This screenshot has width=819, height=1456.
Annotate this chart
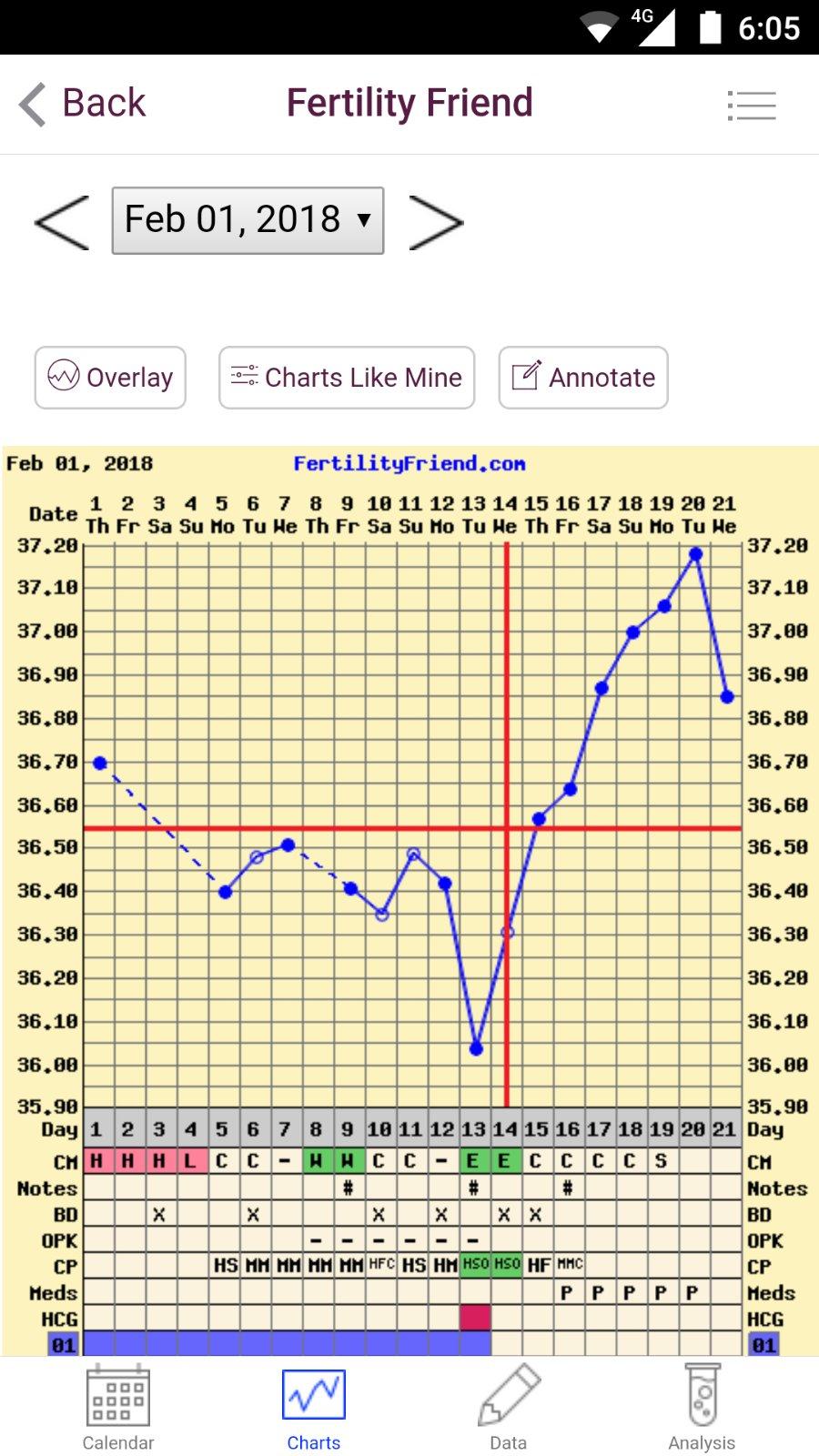point(583,378)
